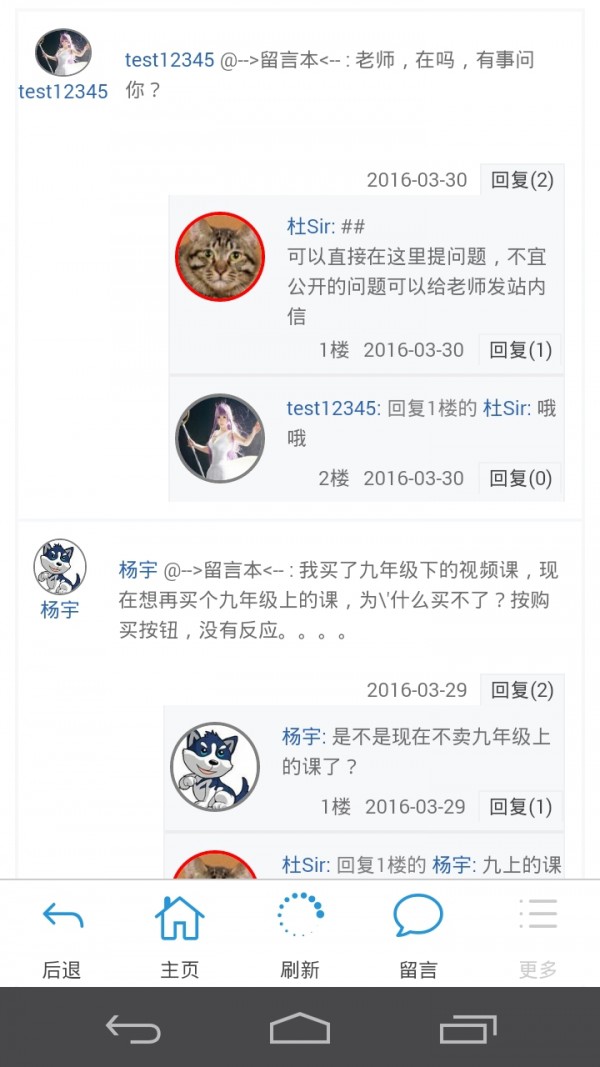Viewport: 600px width, 1067px height.
Task: Tap 刷新 to reload the page
Action: coord(300,935)
